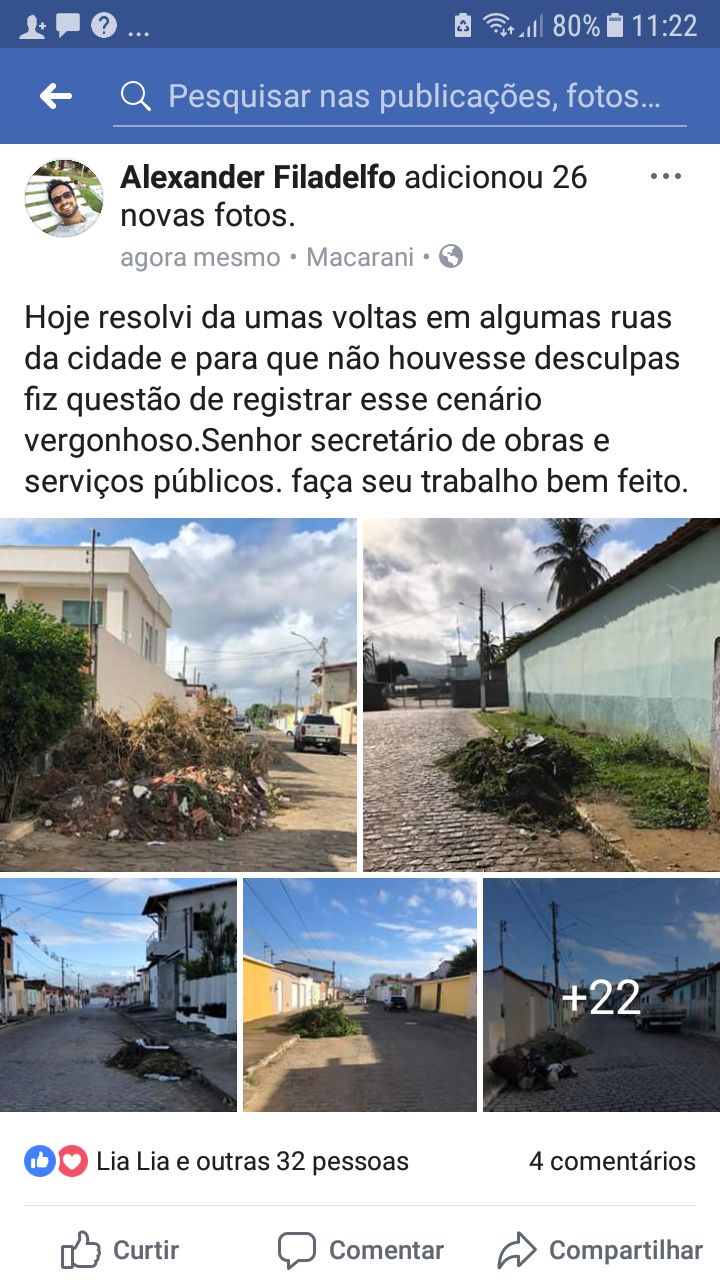View the photo with the palm tree
Viewport: 720px width, 1280px height.
[541, 695]
